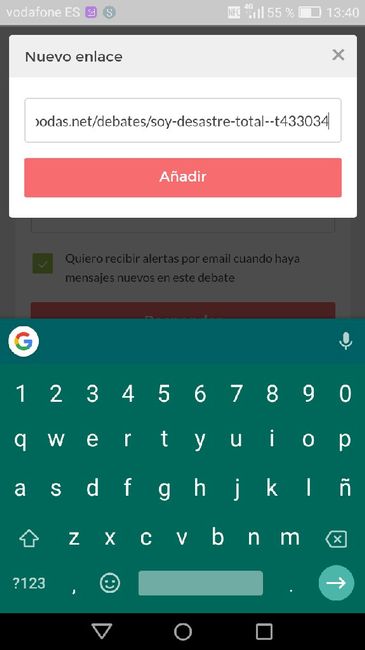Open the emoji keyboard
The image size is (365, 650).
110,583
